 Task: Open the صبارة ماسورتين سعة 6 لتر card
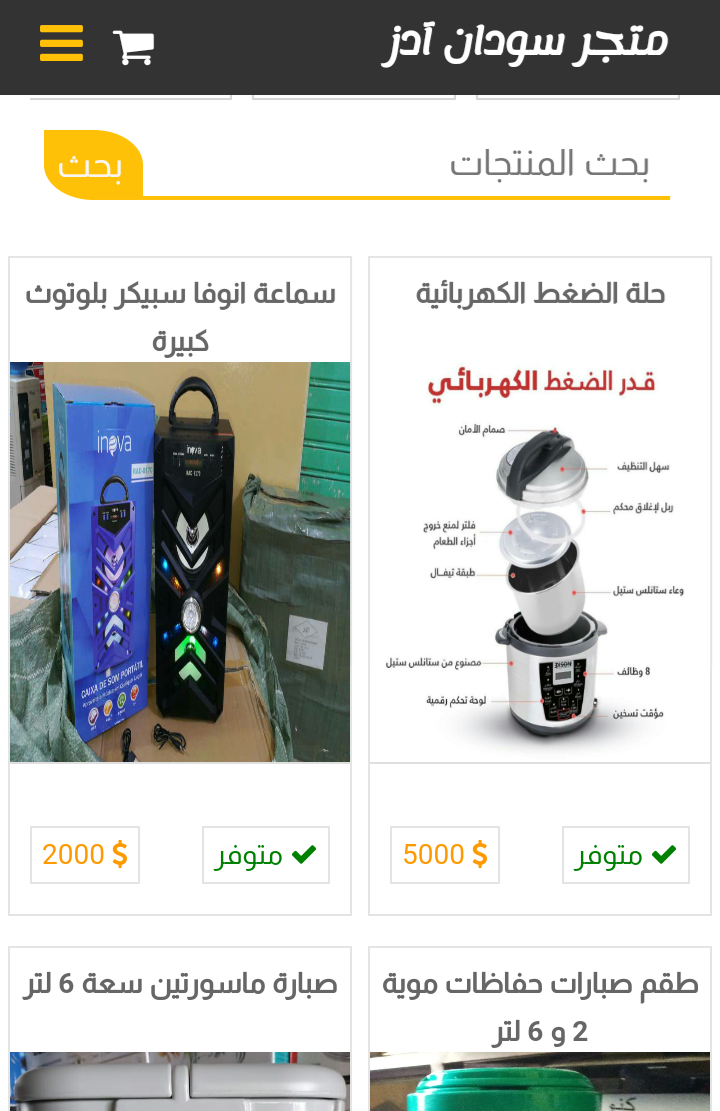[x=180, y=1029]
